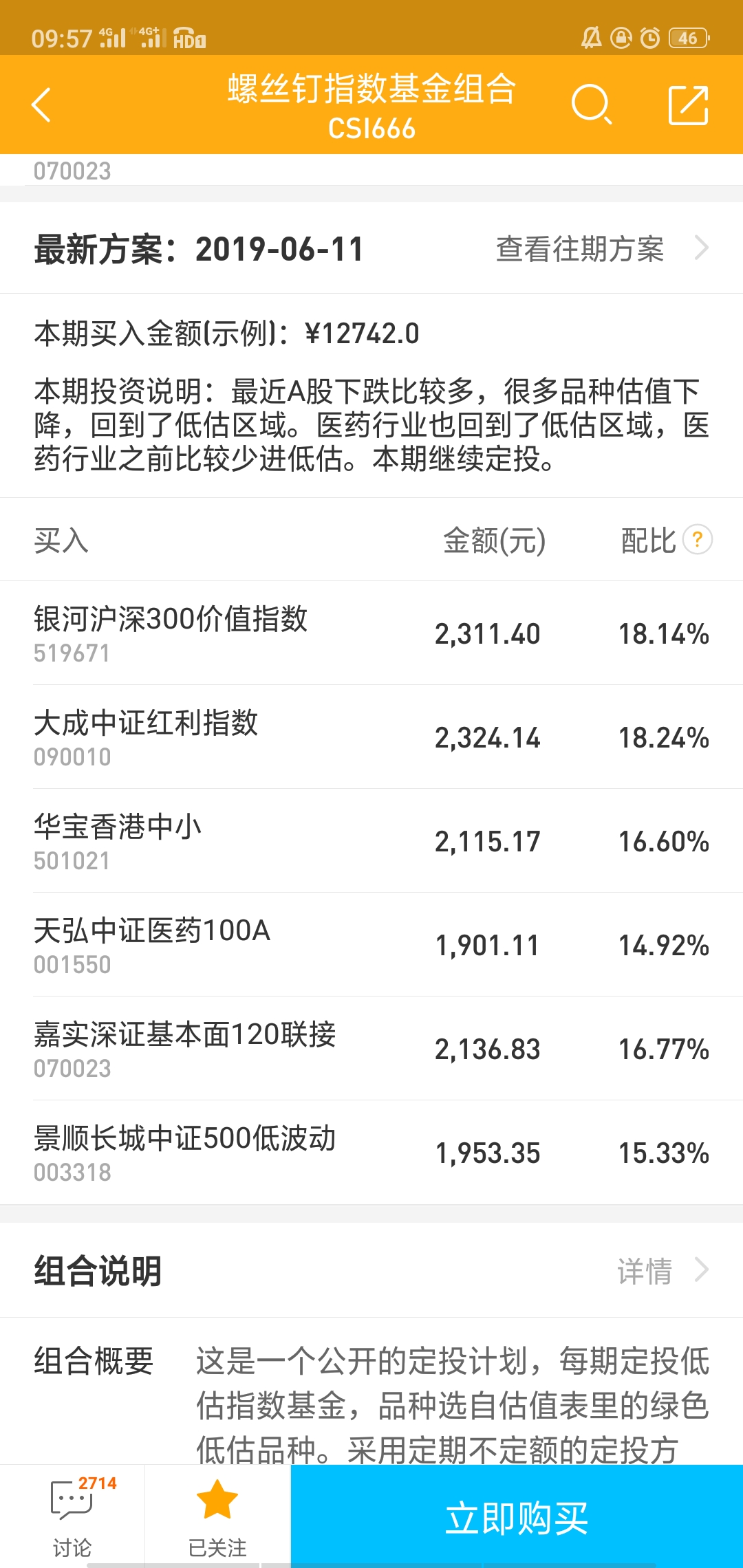Share this fund portfolio page
The height and width of the screenshot is (1568, 743).
click(x=689, y=105)
